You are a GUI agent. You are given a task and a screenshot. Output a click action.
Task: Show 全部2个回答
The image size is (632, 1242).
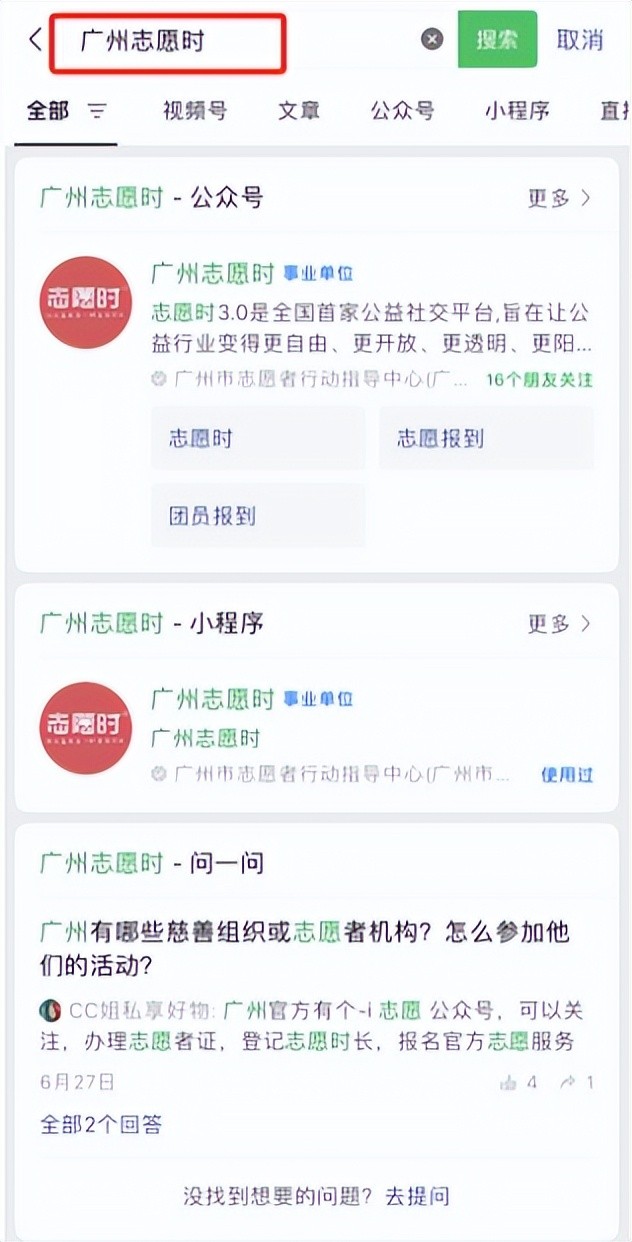pos(101,1124)
